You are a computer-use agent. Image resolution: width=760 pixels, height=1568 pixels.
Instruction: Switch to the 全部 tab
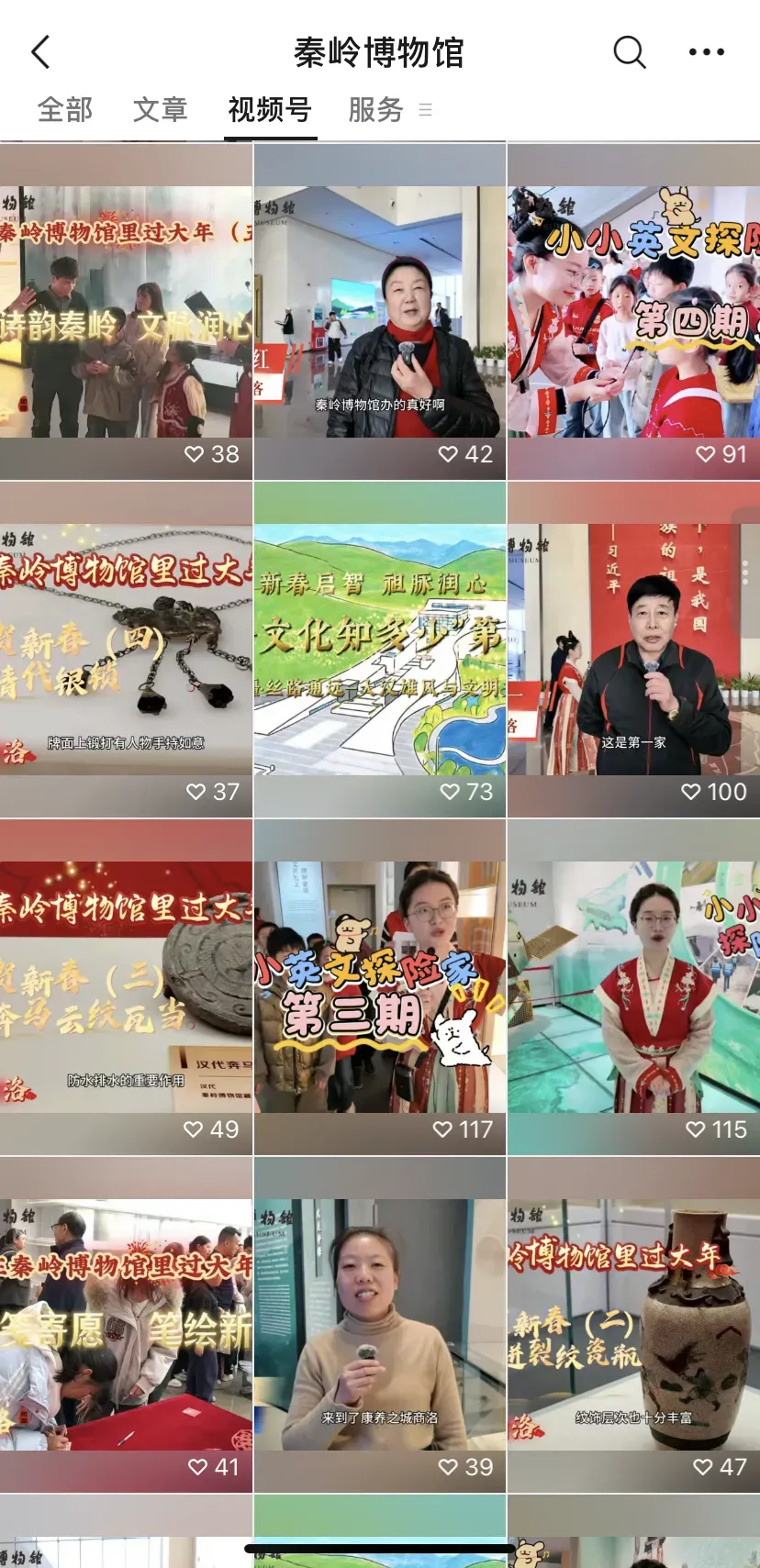click(x=64, y=110)
